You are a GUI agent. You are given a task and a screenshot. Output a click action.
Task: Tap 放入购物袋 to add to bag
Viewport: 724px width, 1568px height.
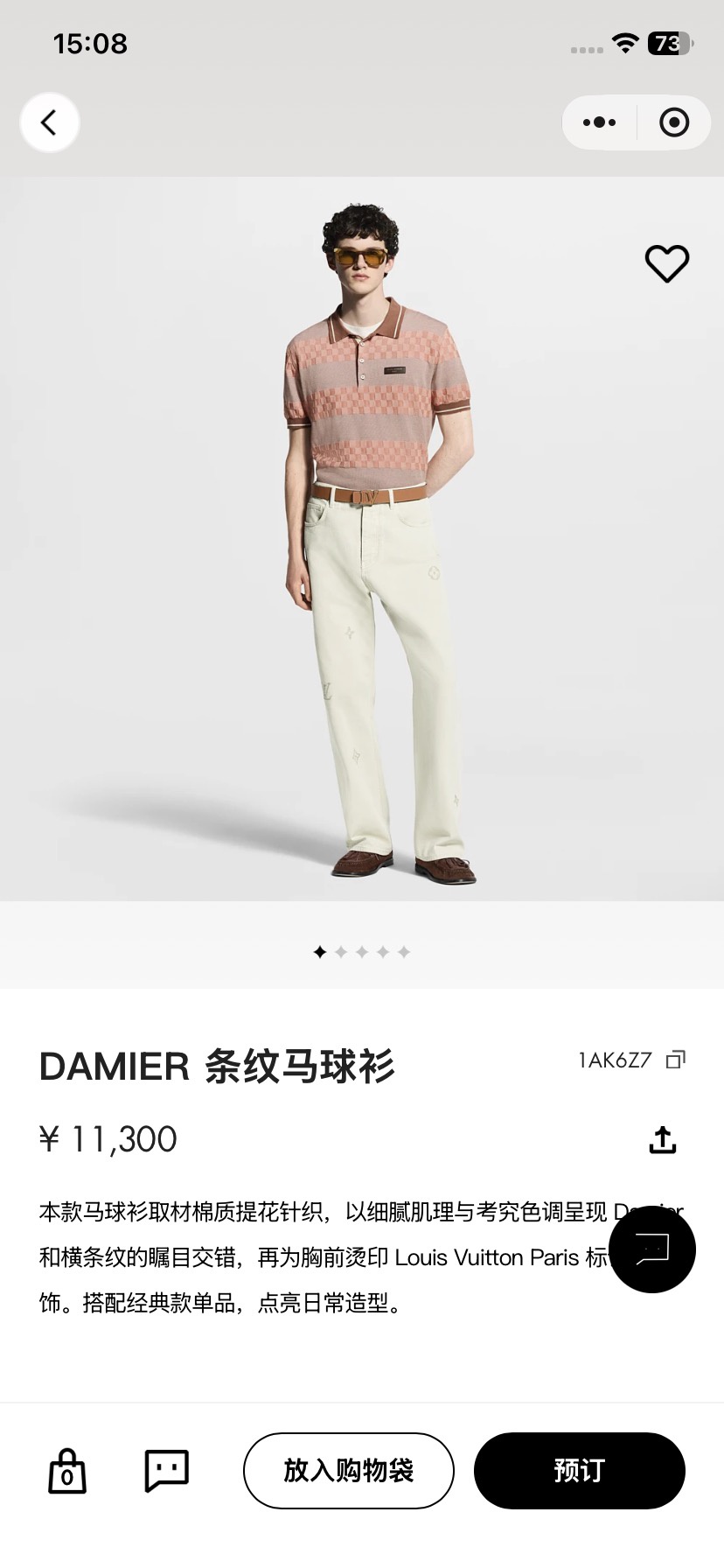(349, 1470)
